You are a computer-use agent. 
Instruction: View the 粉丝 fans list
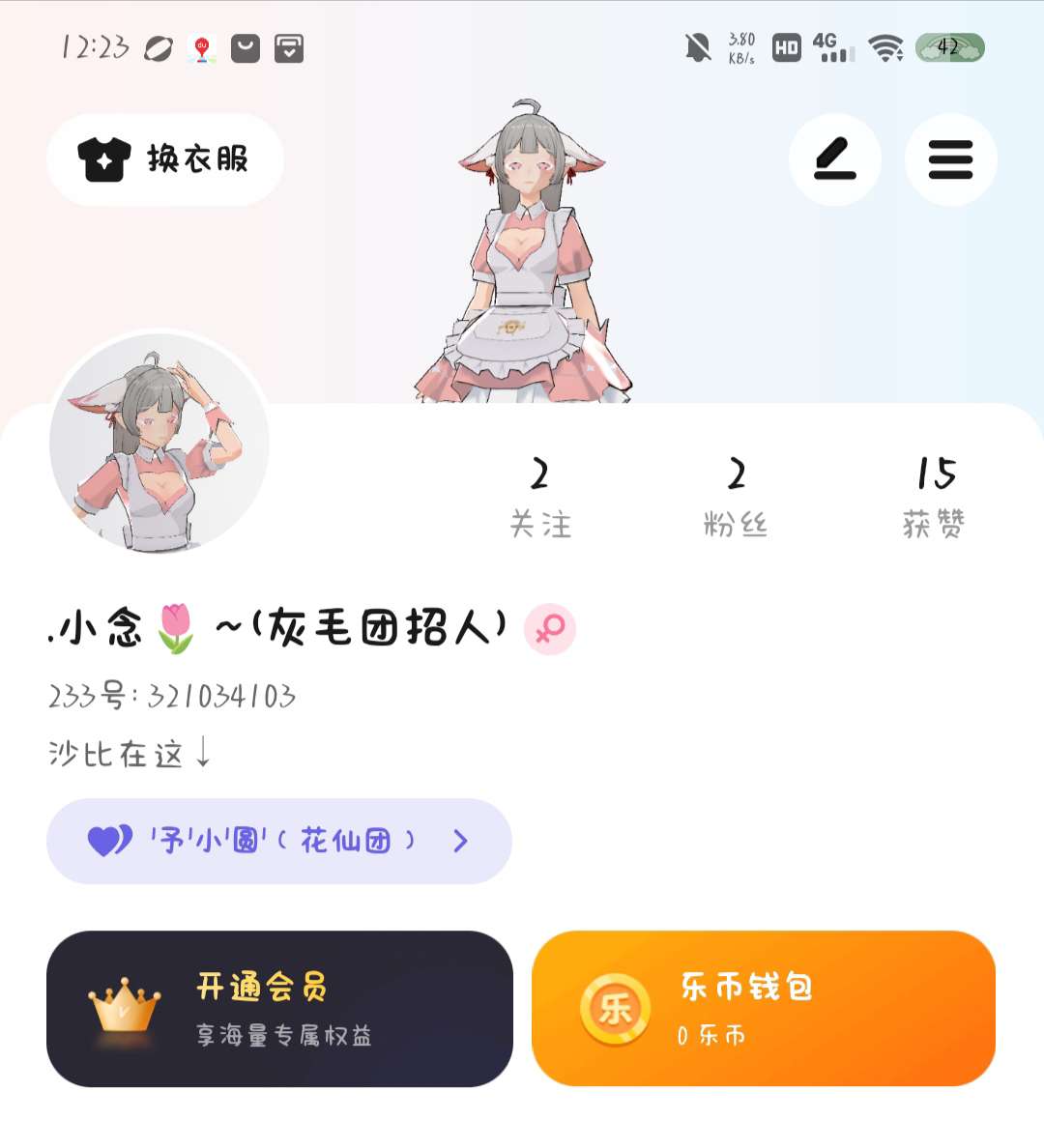(x=736, y=498)
